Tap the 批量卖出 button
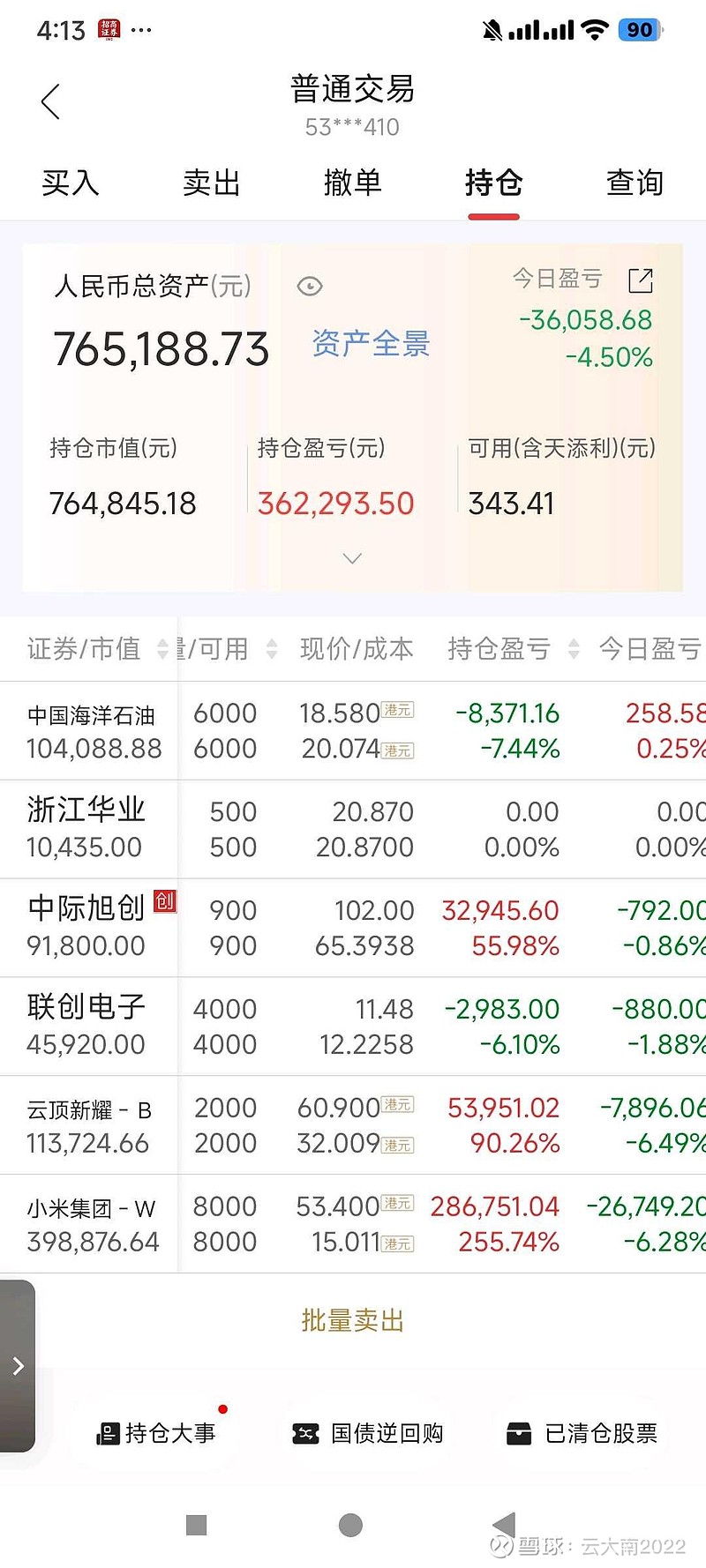706x1568 pixels. point(353,1320)
